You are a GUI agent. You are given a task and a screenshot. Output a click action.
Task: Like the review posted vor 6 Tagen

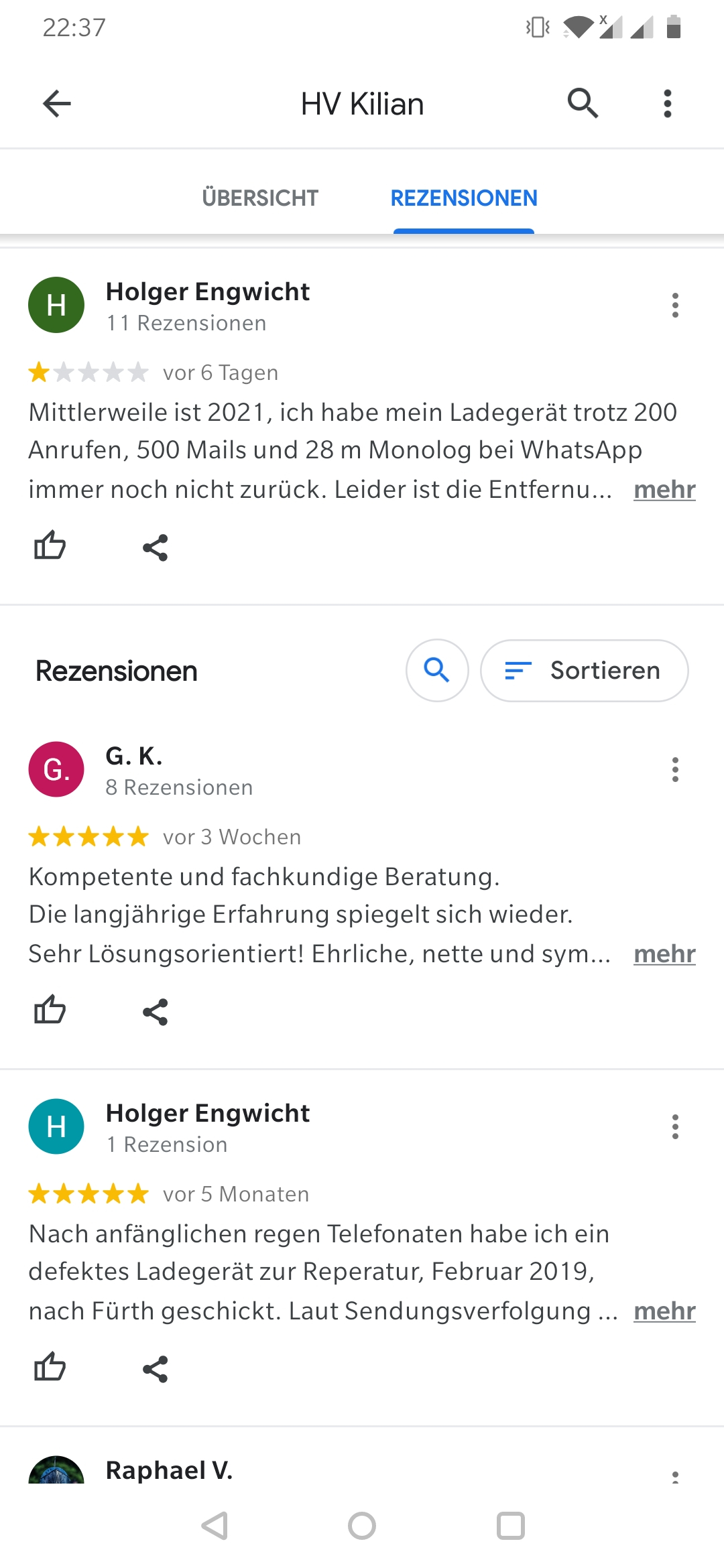(x=50, y=546)
